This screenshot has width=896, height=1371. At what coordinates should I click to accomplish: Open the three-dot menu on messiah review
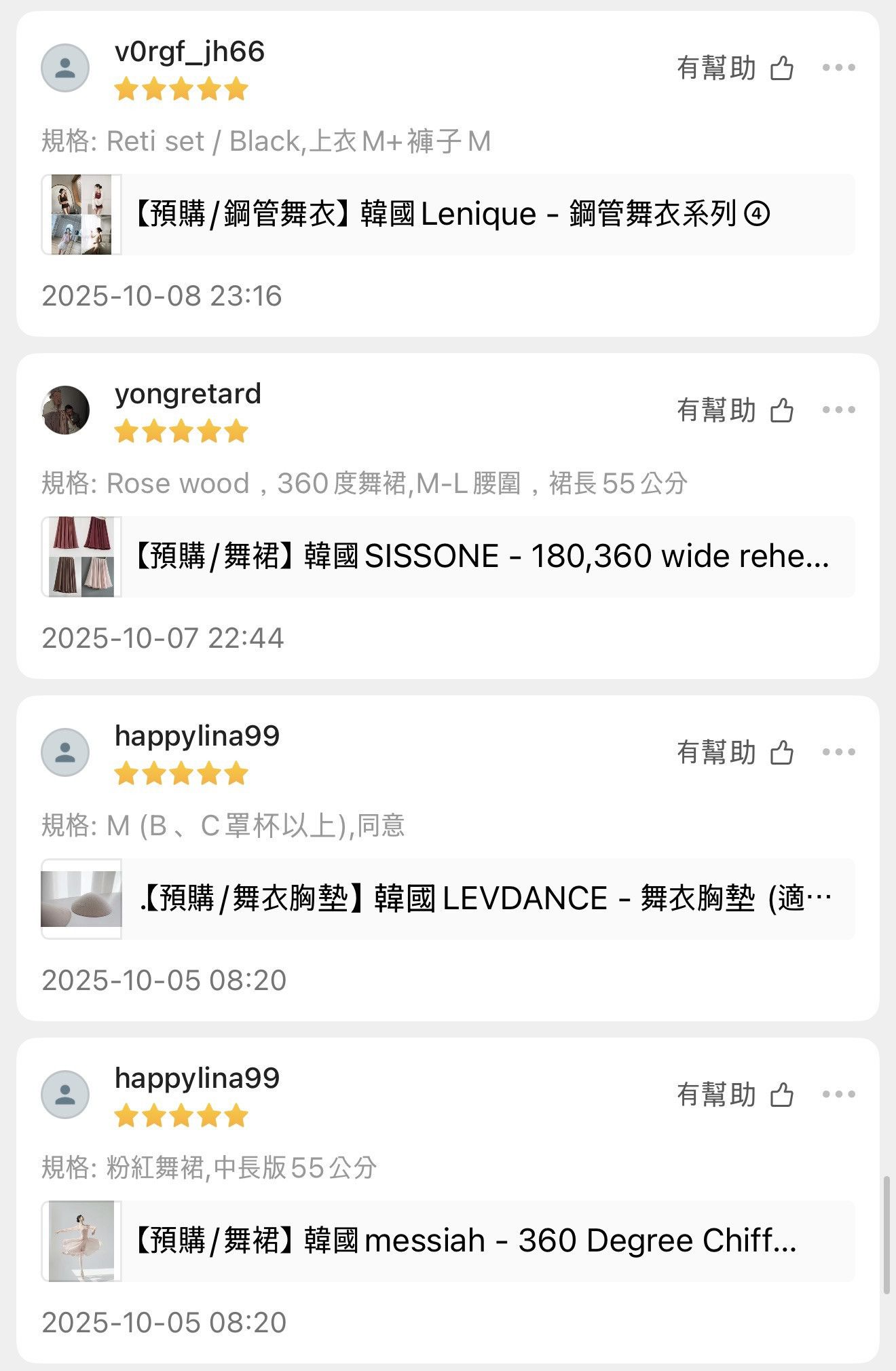838,1095
